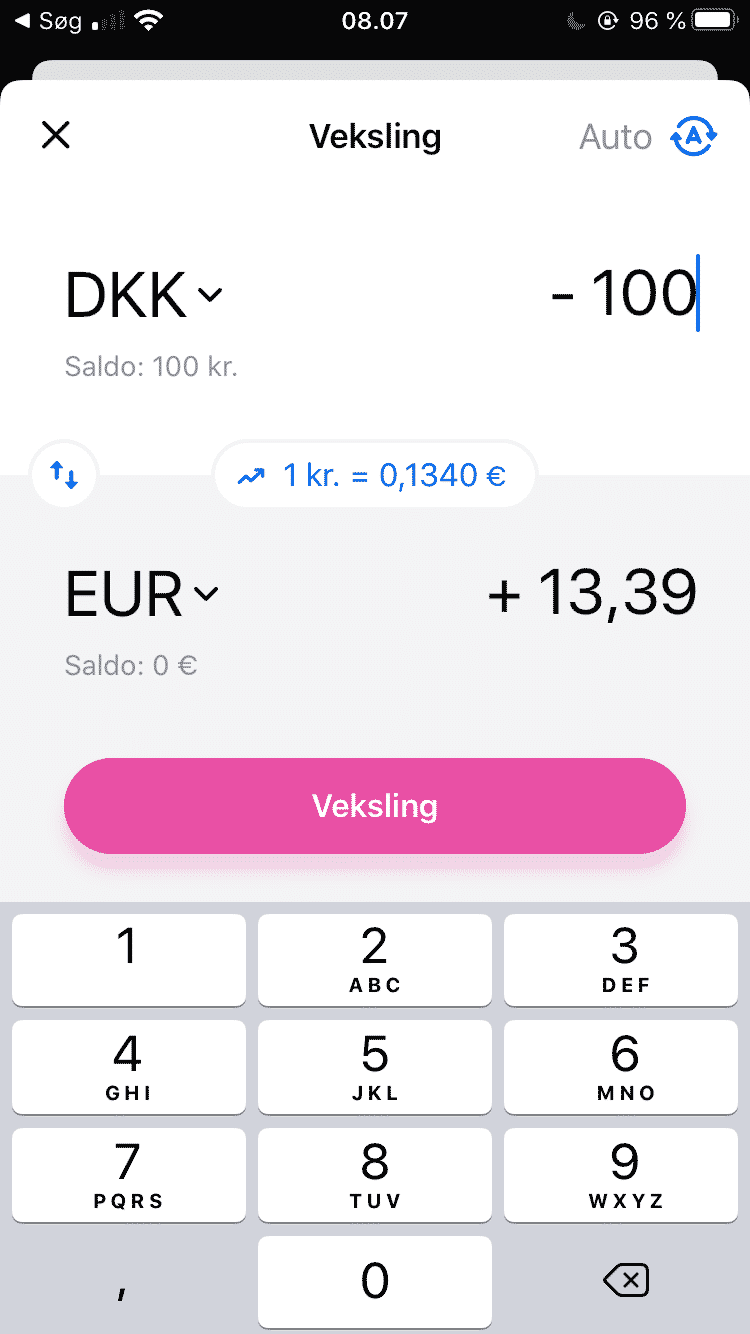Image resolution: width=750 pixels, height=1334 pixels.
Task: Expand the chevron next to DKK
Action: coord(209,295)
